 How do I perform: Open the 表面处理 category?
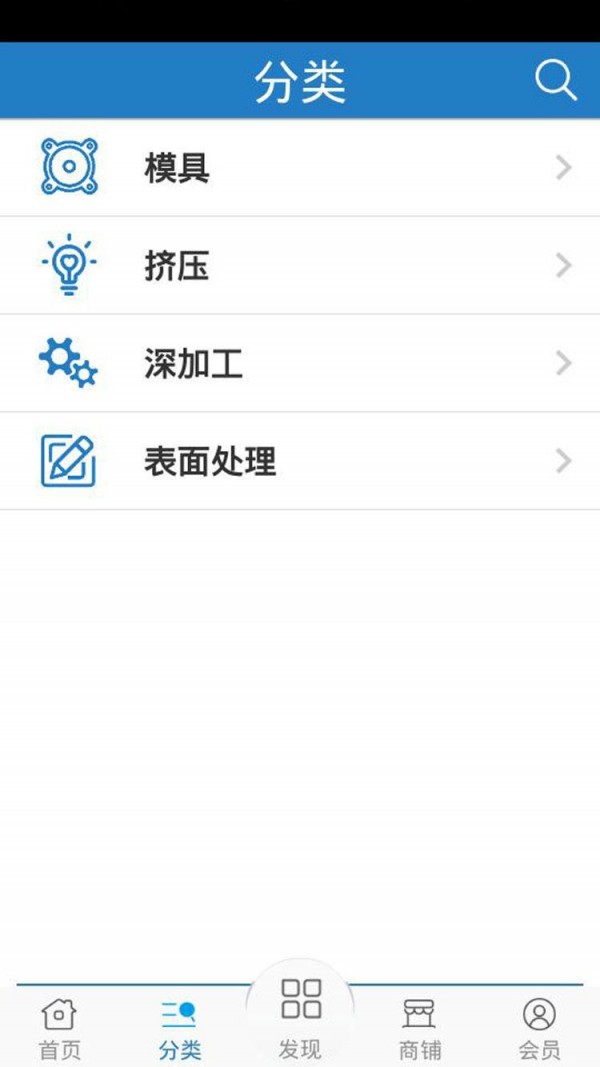pyautogui.click(x=300, y=462)
